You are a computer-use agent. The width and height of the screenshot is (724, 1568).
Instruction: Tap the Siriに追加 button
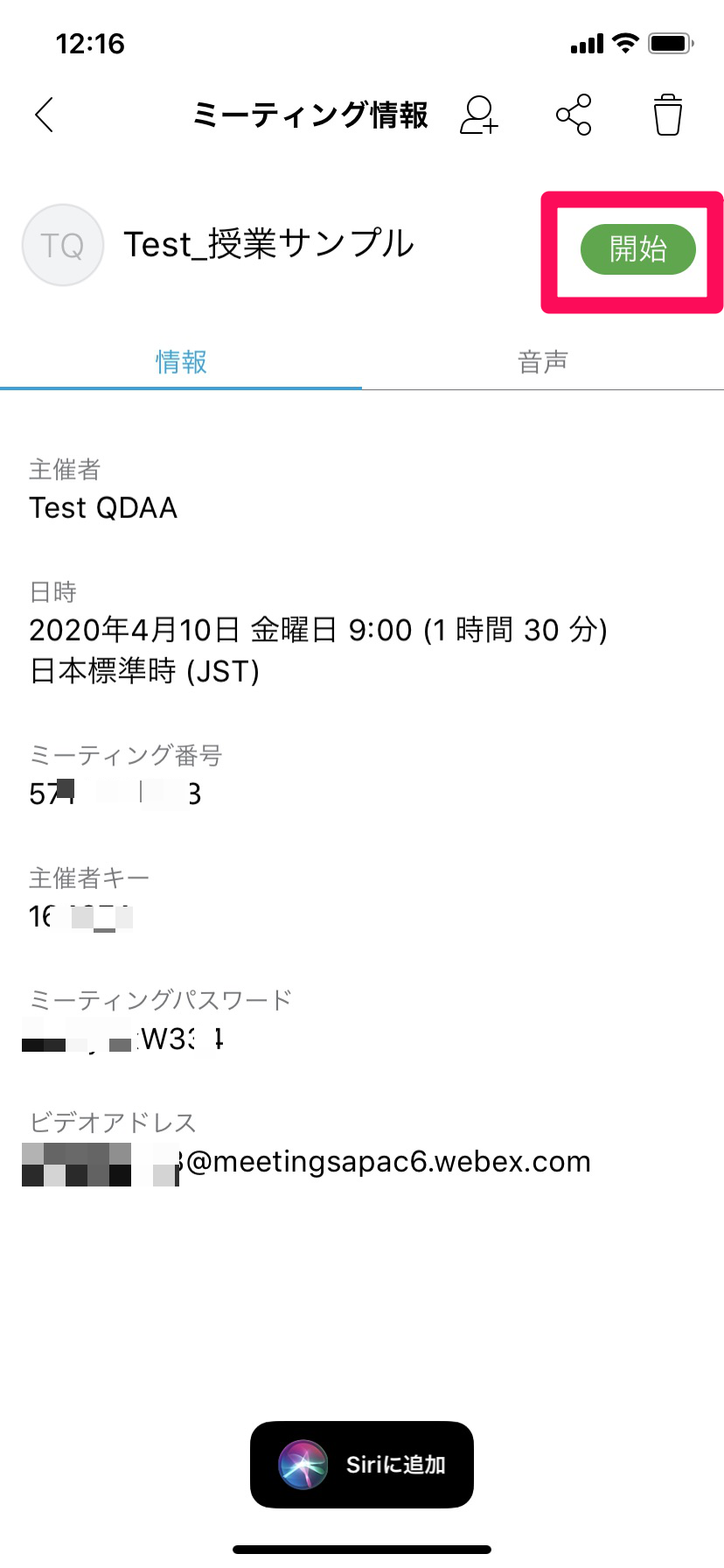coord(362,1464)
